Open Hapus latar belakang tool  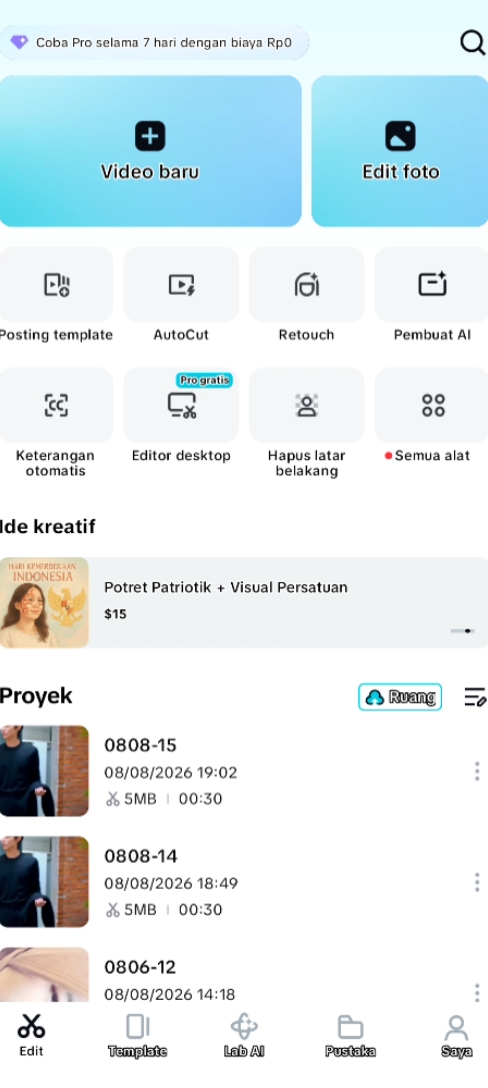(x=306, y=423)
